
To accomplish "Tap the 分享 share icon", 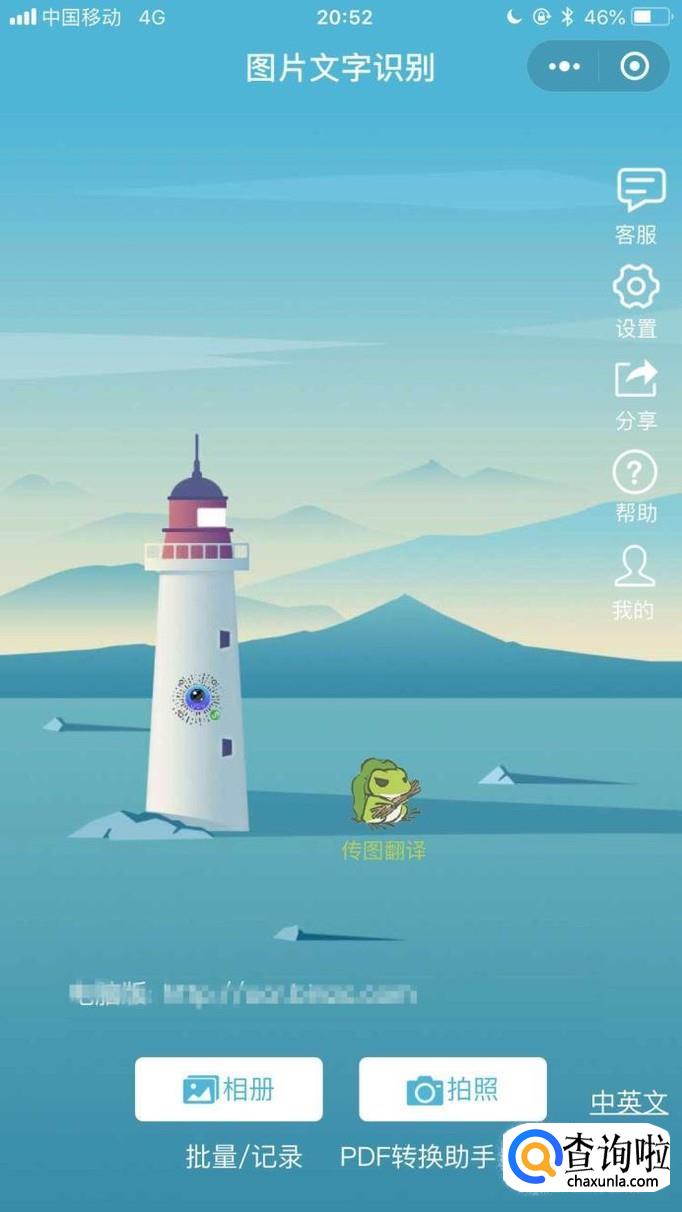I will [636, 394].
